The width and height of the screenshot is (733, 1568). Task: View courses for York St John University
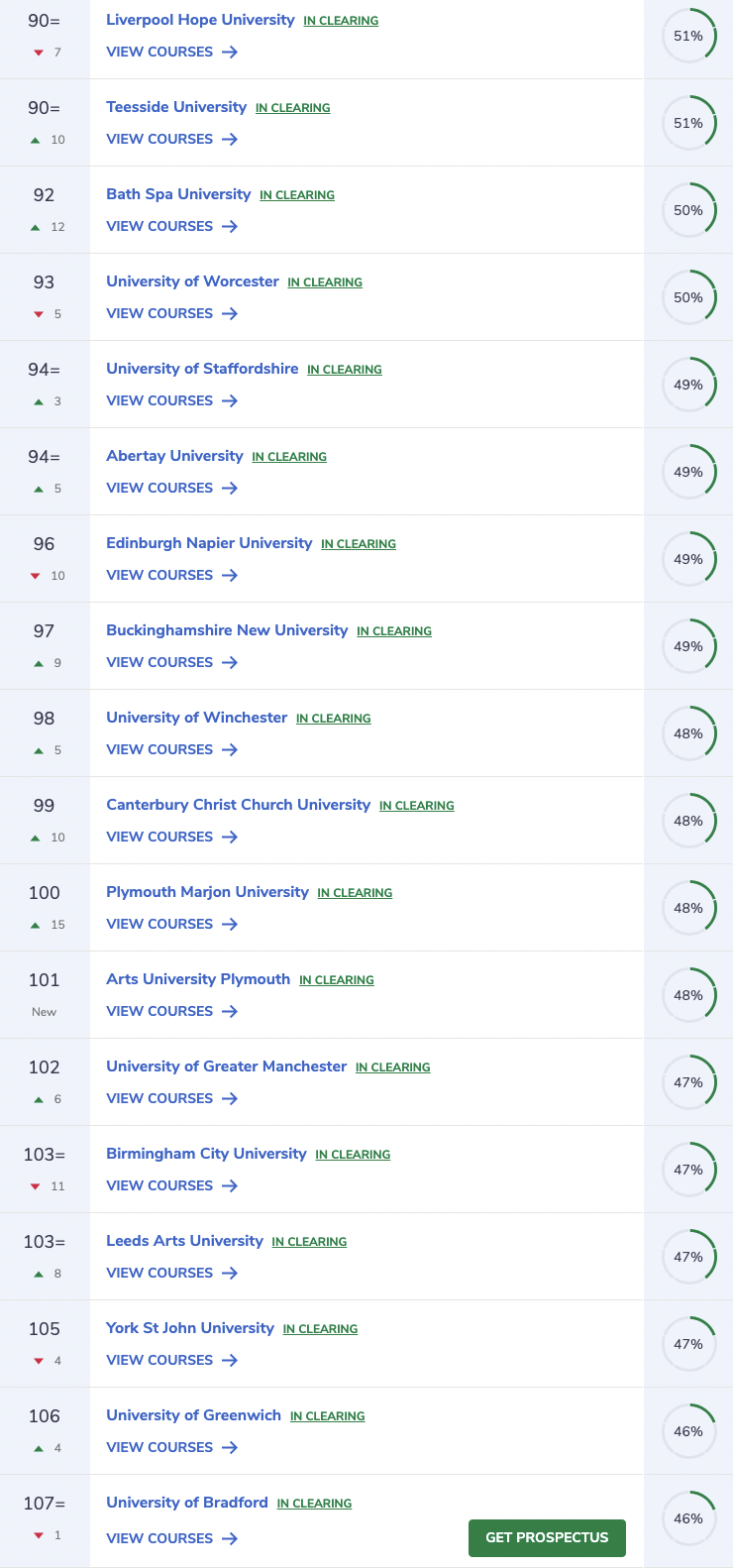[x=172, y=1360]
